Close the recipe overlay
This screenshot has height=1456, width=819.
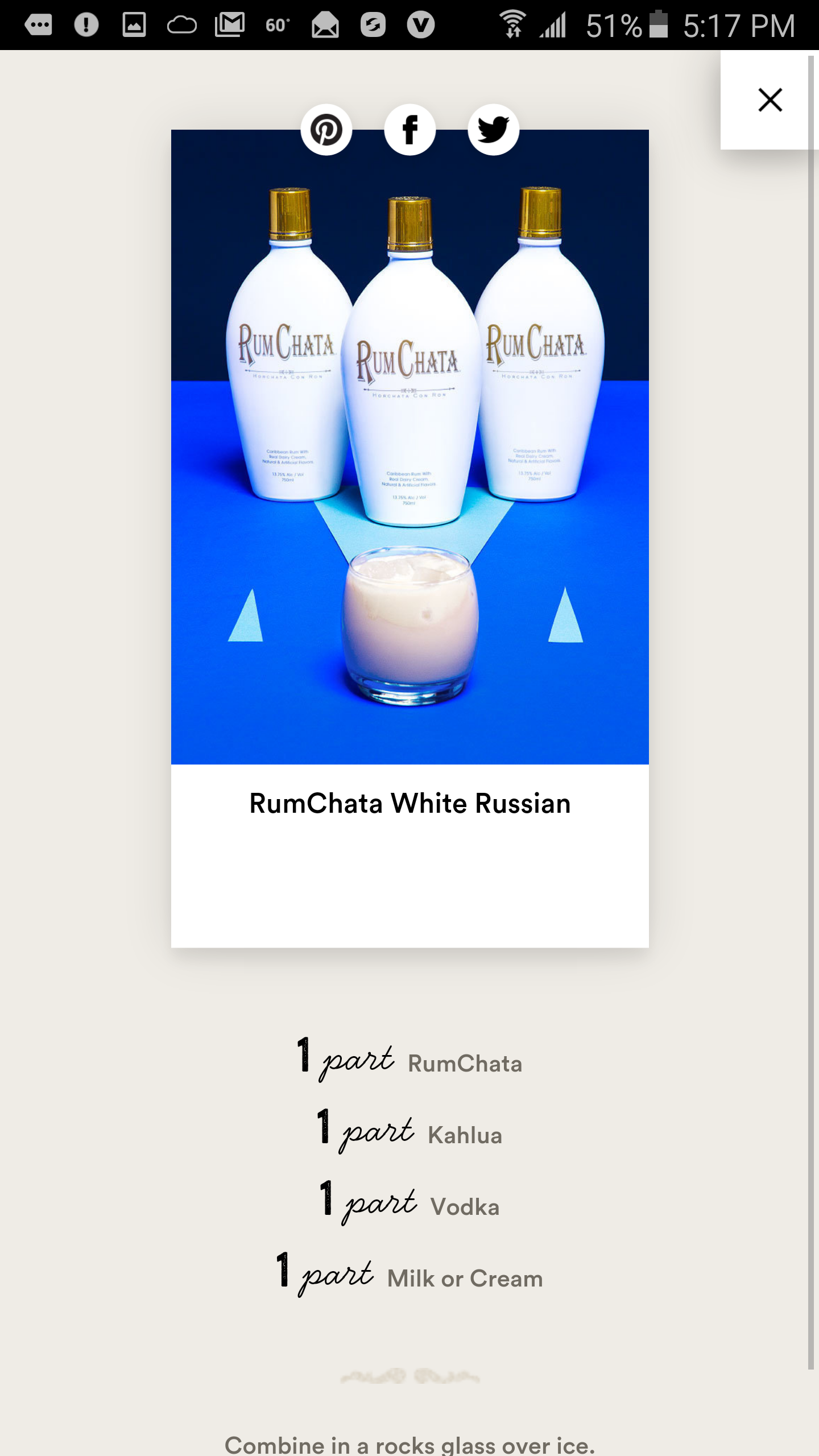pyautogui.click(x=770, y=100)
